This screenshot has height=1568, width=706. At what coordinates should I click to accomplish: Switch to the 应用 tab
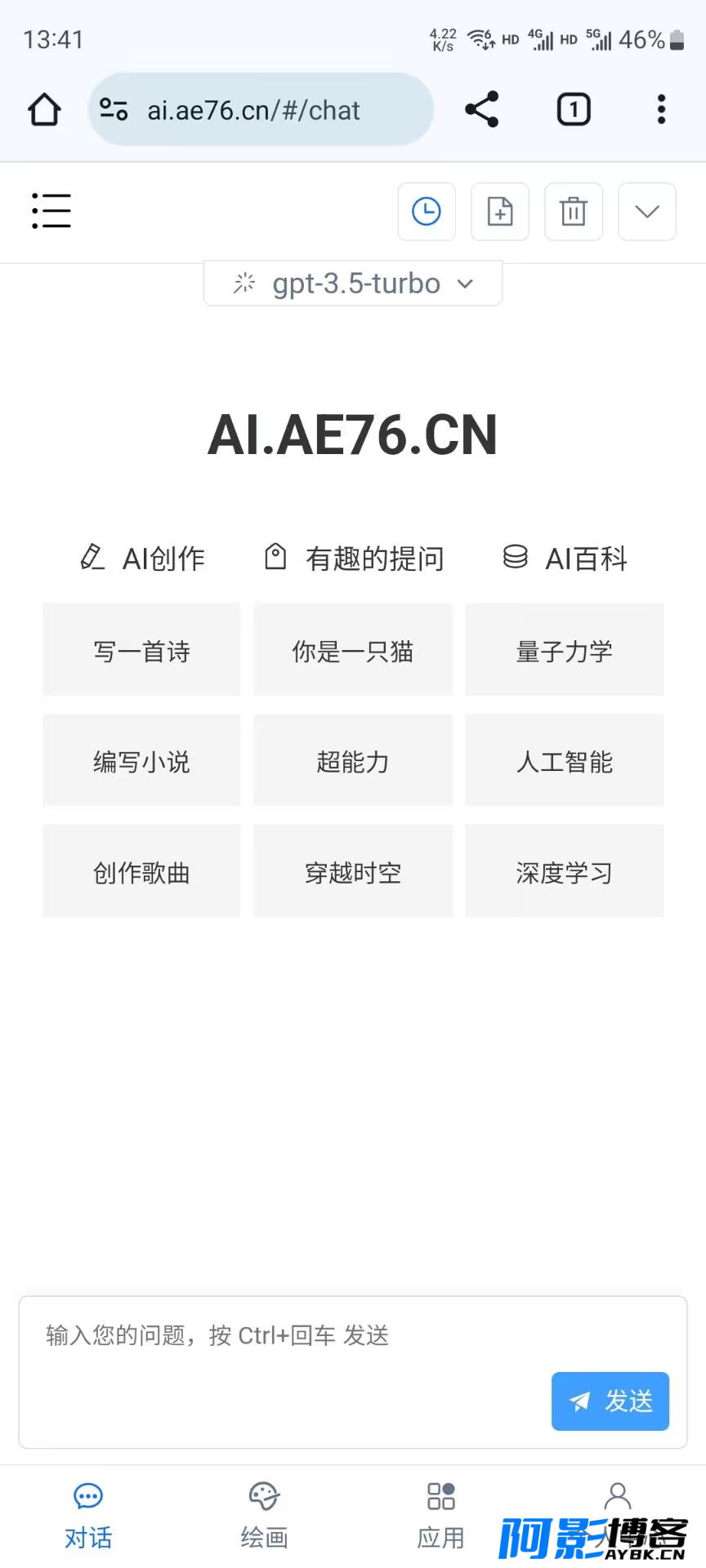tap(441, 1517)
